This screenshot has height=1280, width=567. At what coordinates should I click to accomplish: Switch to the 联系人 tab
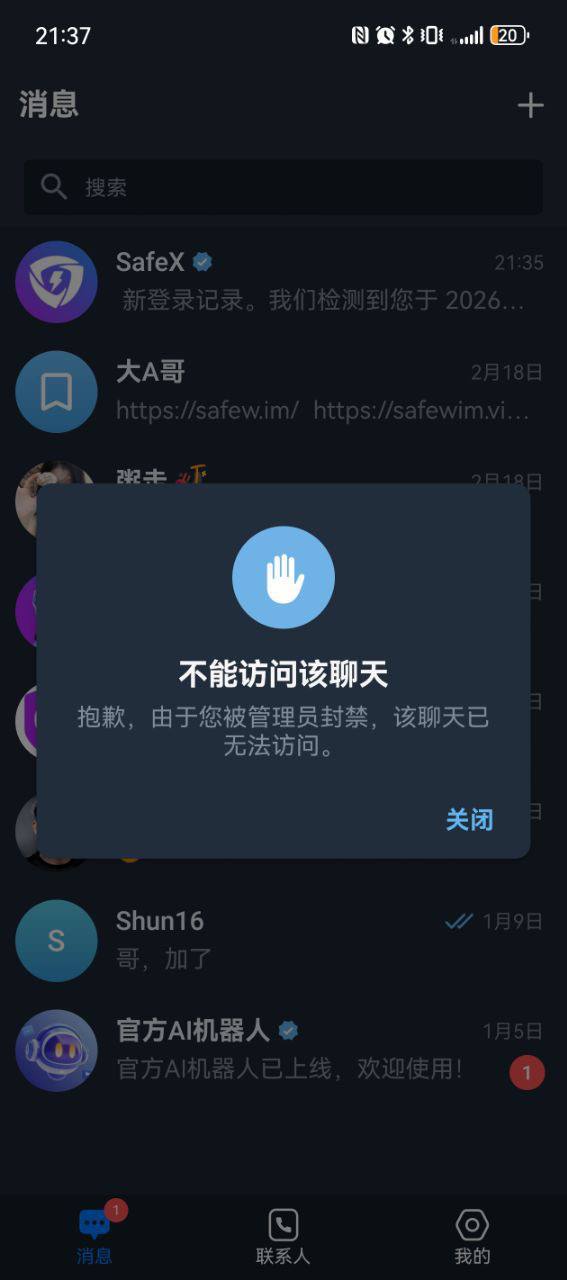click(283, 1237)
